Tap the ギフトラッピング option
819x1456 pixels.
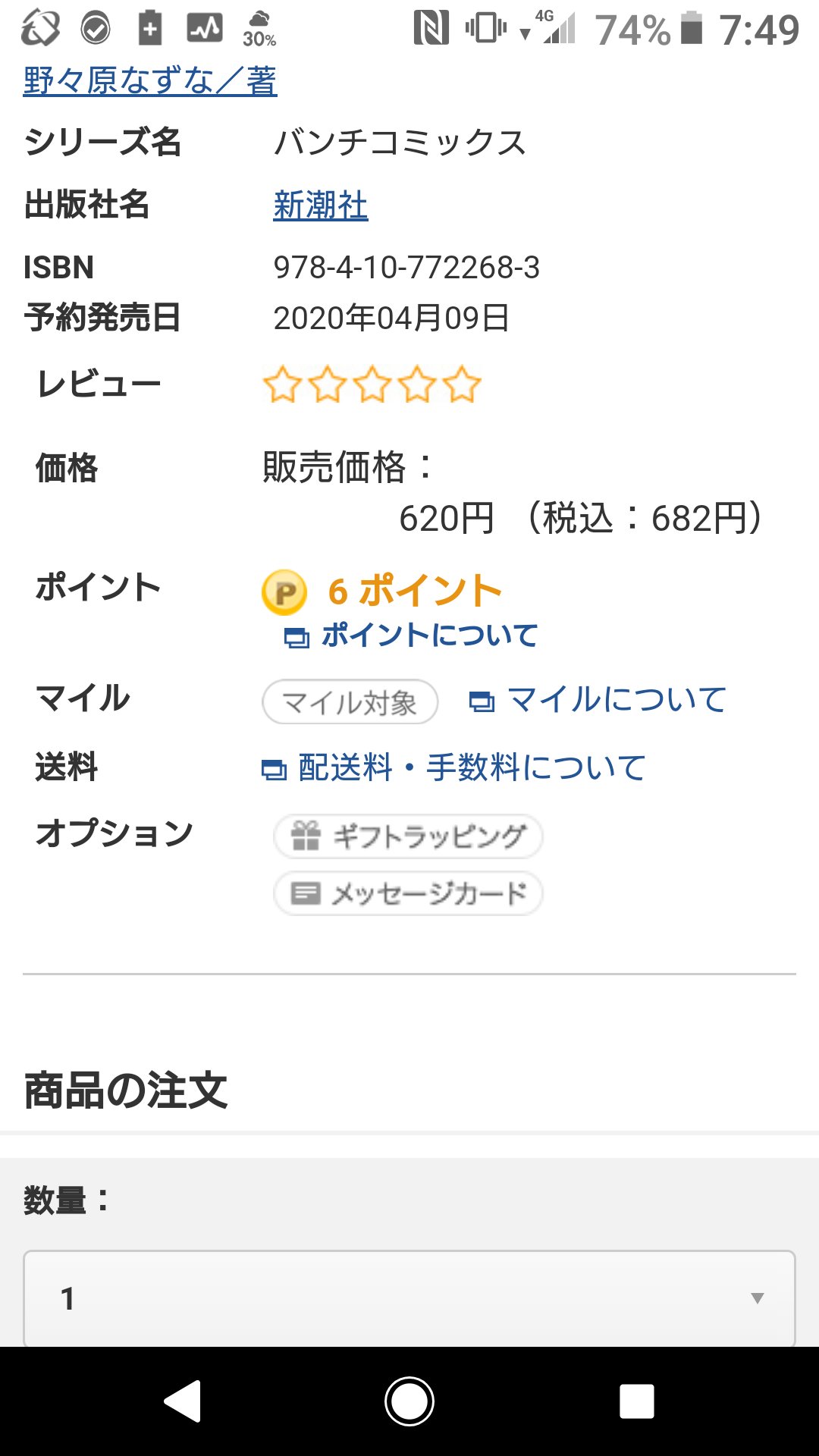408,836
